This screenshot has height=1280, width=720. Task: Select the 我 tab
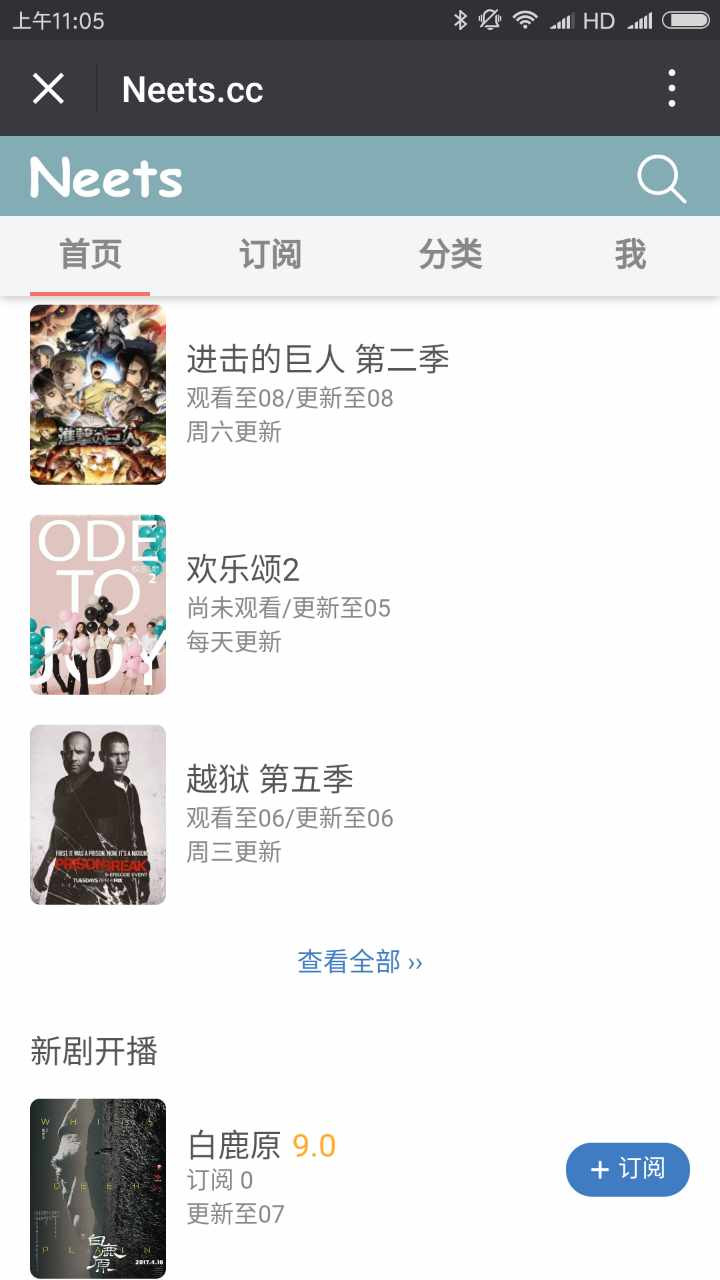[629, 255]
